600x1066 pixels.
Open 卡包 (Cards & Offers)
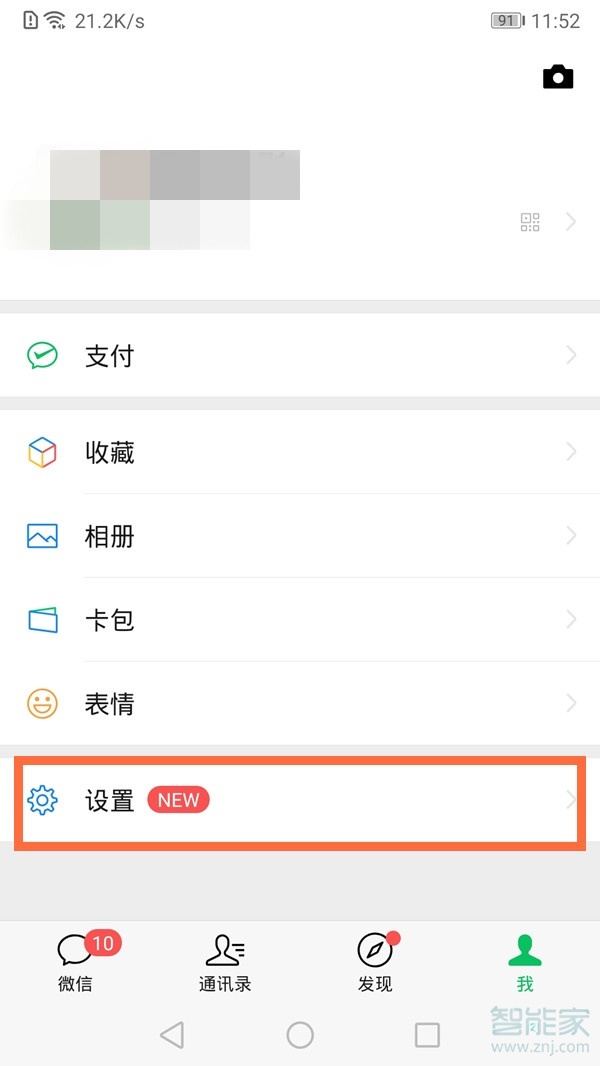[300, 620]
